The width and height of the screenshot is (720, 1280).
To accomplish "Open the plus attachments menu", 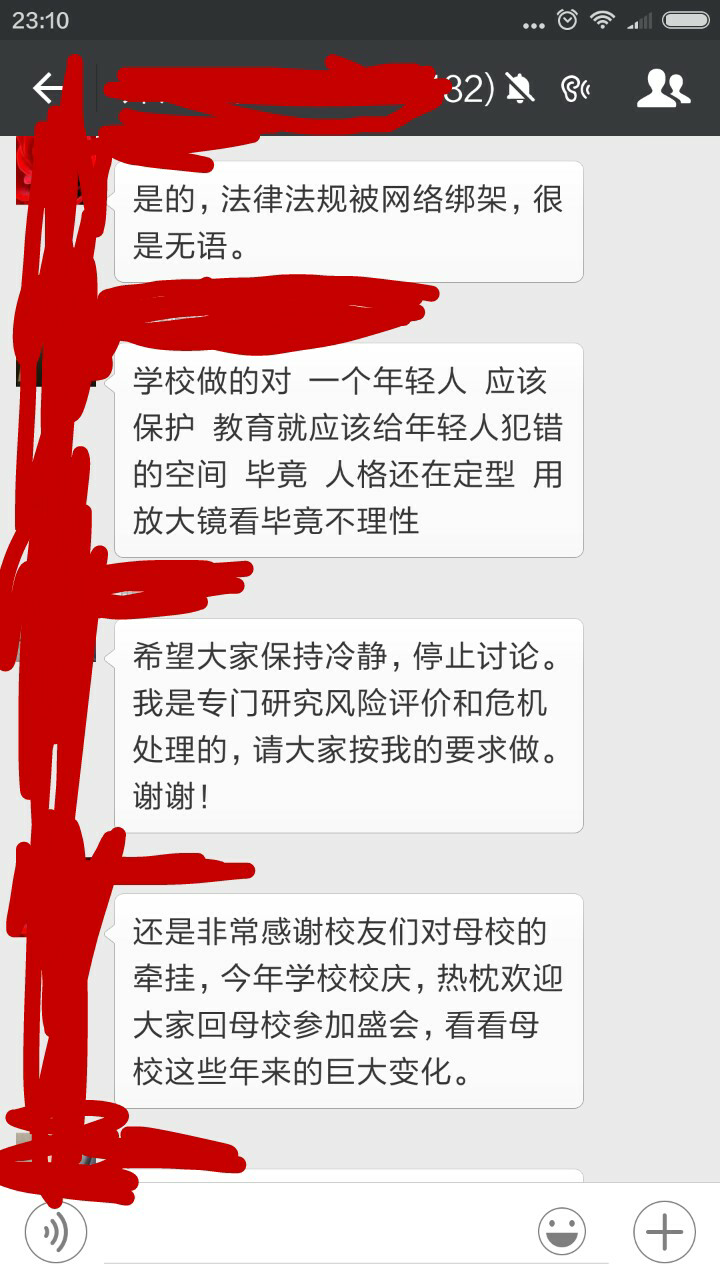I will point(664,1232).
